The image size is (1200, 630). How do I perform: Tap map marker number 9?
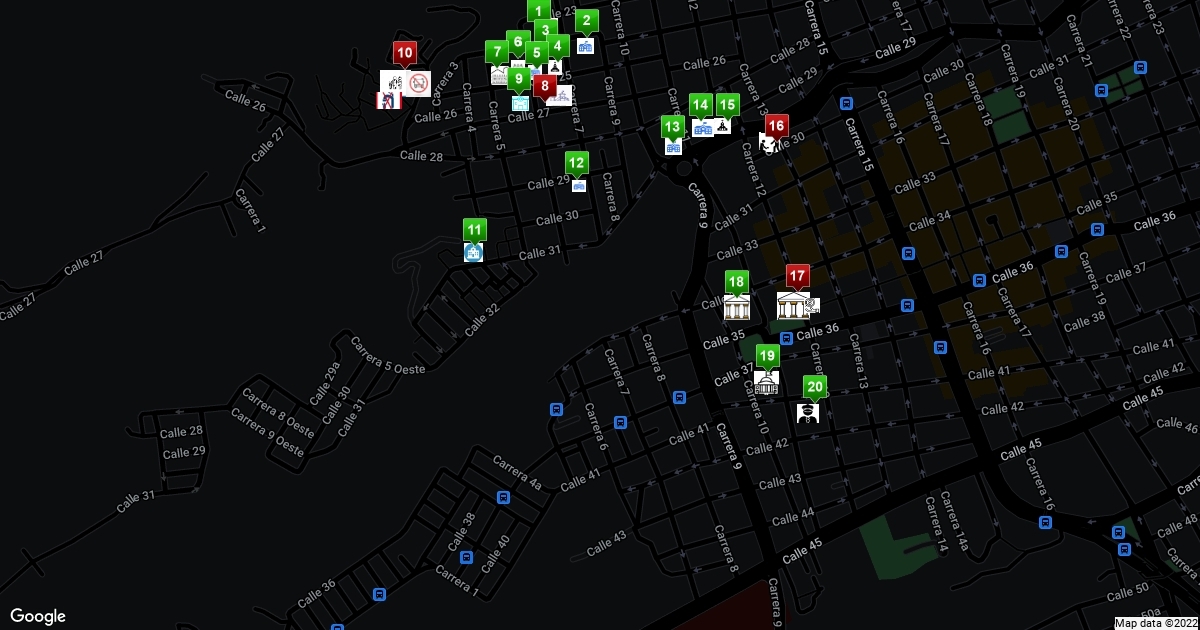tap(518, 79)
